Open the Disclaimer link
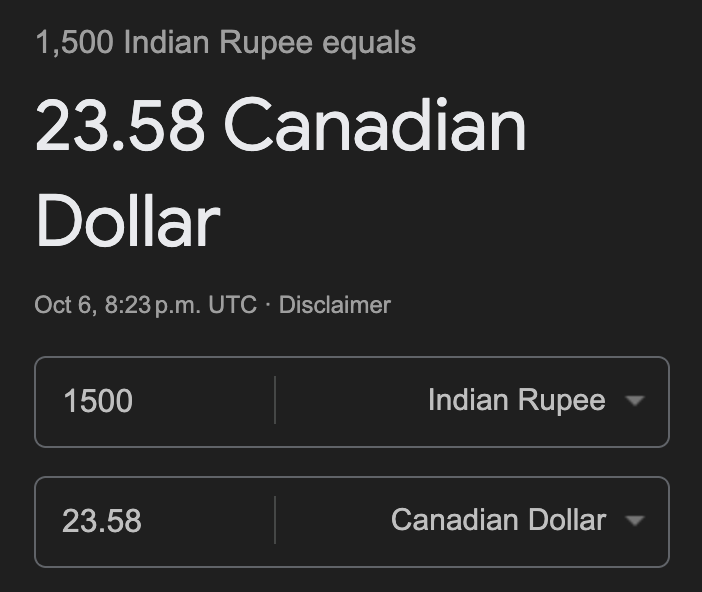The image size is (702, 592). pyautogui.click(x=334, y=305)
